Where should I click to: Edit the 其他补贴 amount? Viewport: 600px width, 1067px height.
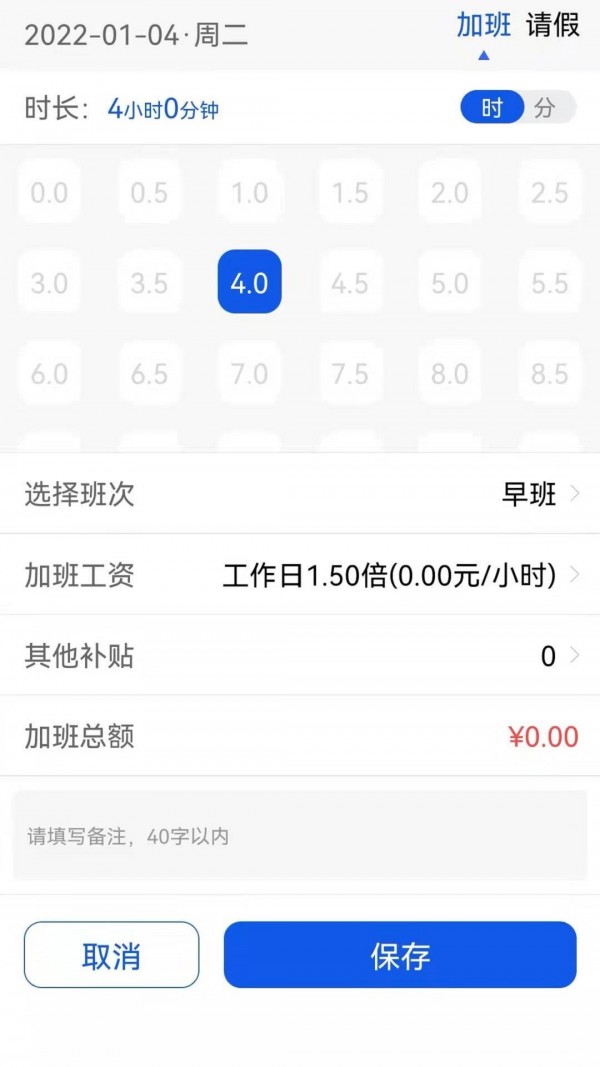tap(300, 657)
